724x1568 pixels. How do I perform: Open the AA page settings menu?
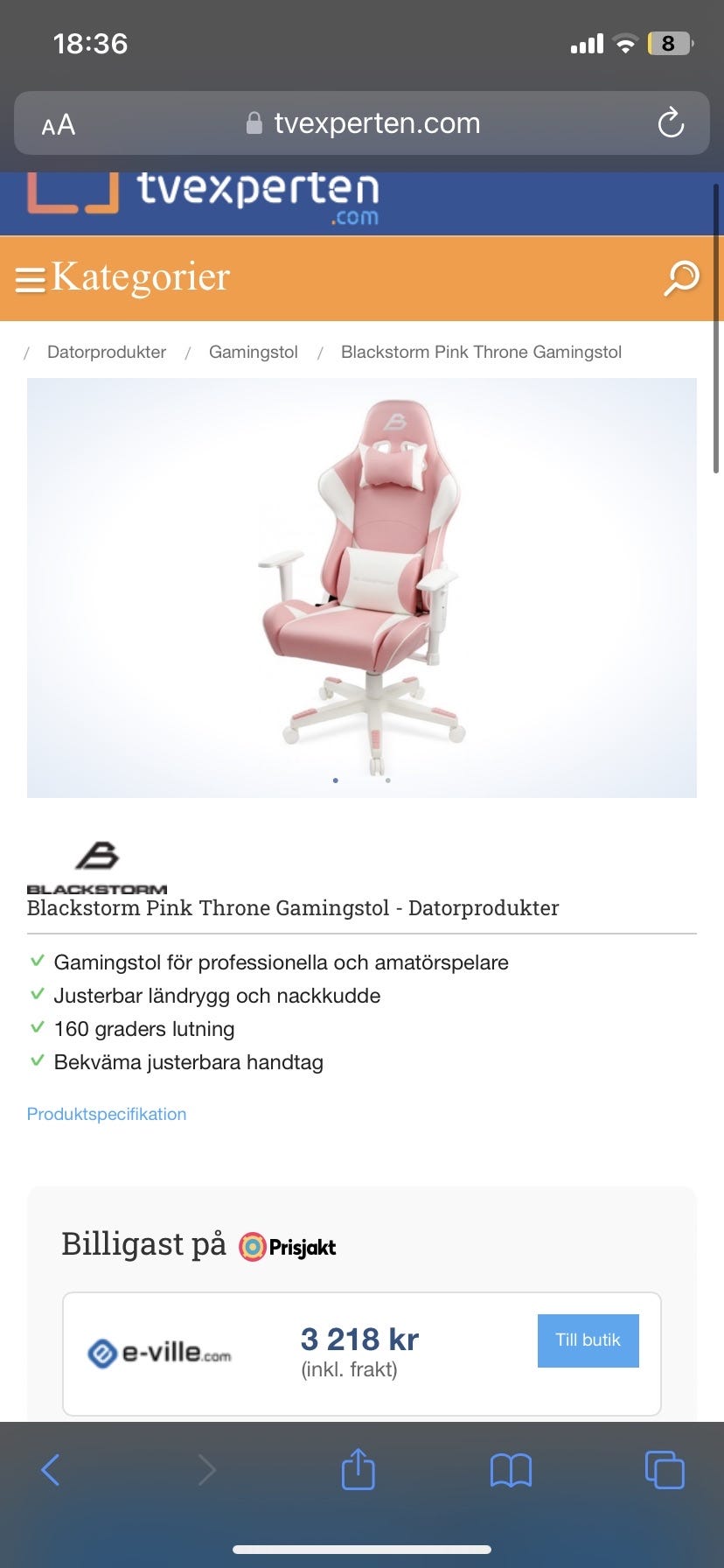point(58,123)
